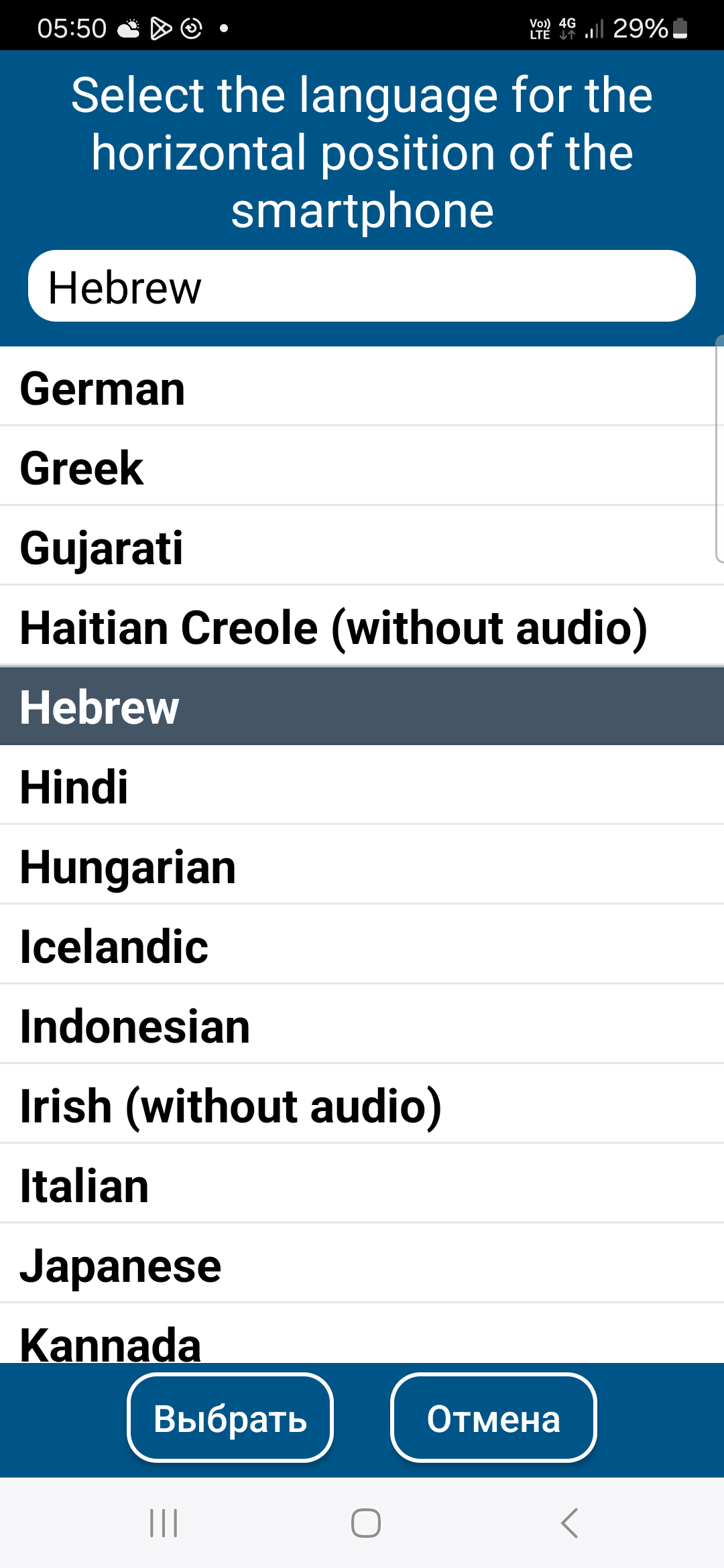
Task: Choose Hindi from the list
Action: (x=362, y=787)
